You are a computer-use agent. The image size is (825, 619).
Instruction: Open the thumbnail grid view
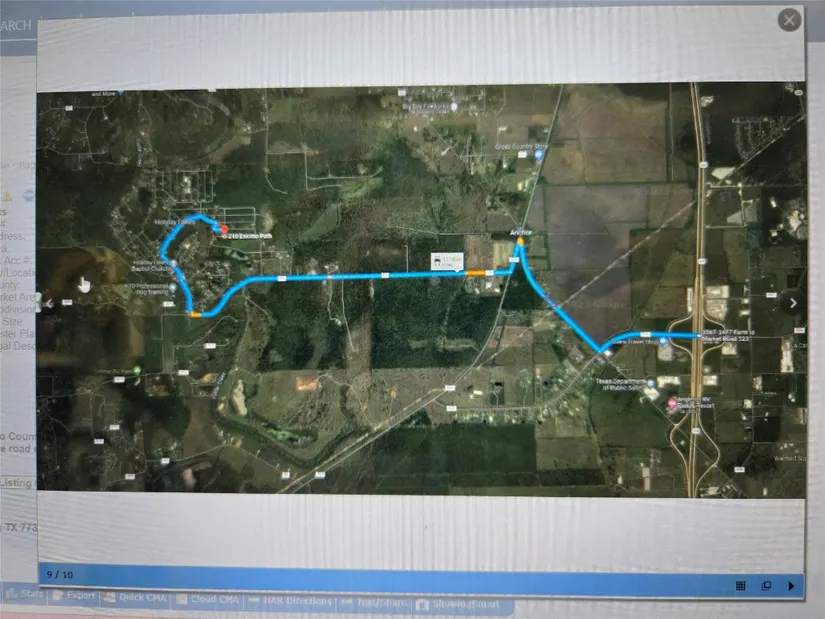tap(741, 586)
